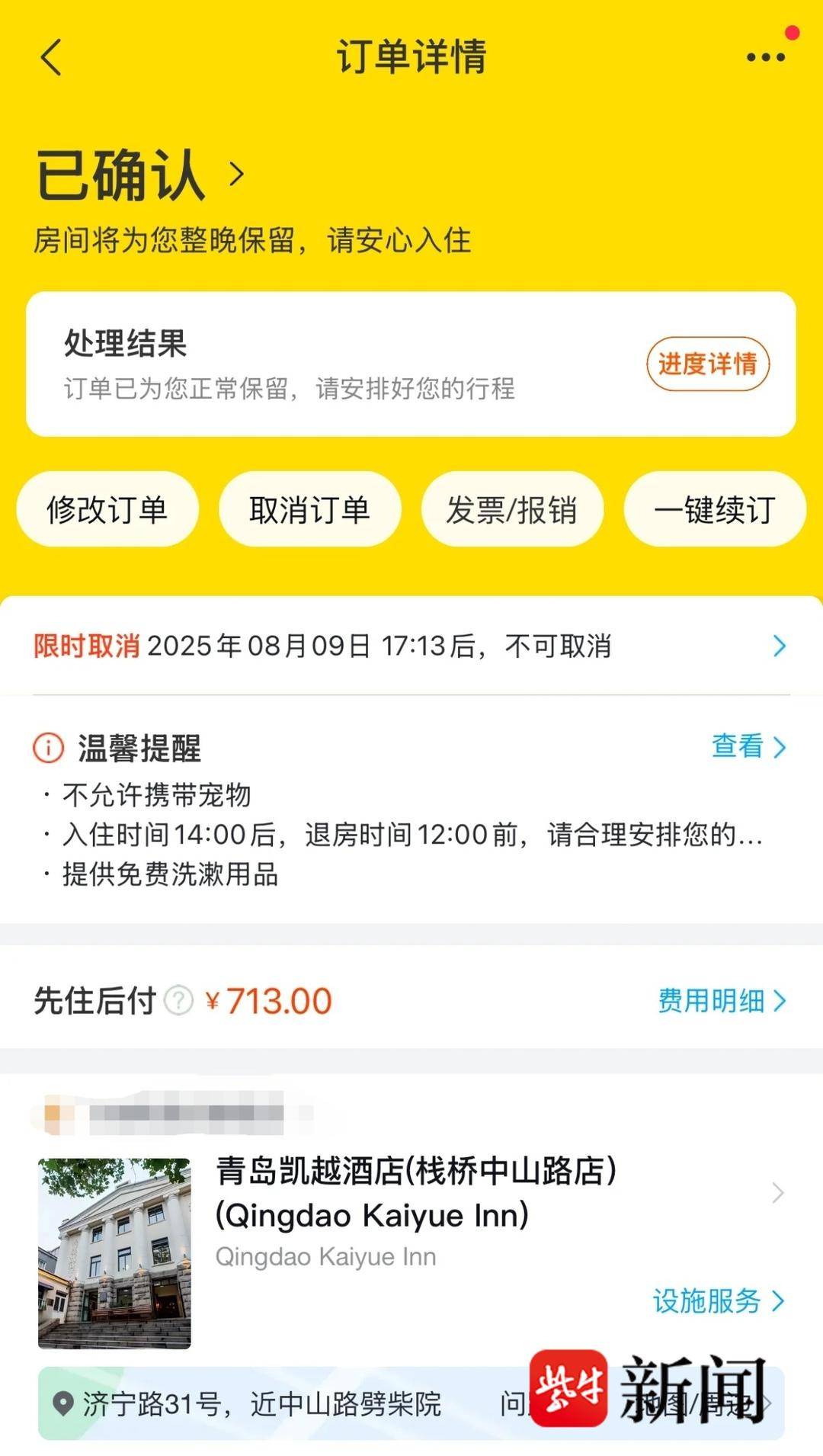This screenshot has width=823, height=1456.
Task: Request an invoice with 发票/报销
Action: 512,509
